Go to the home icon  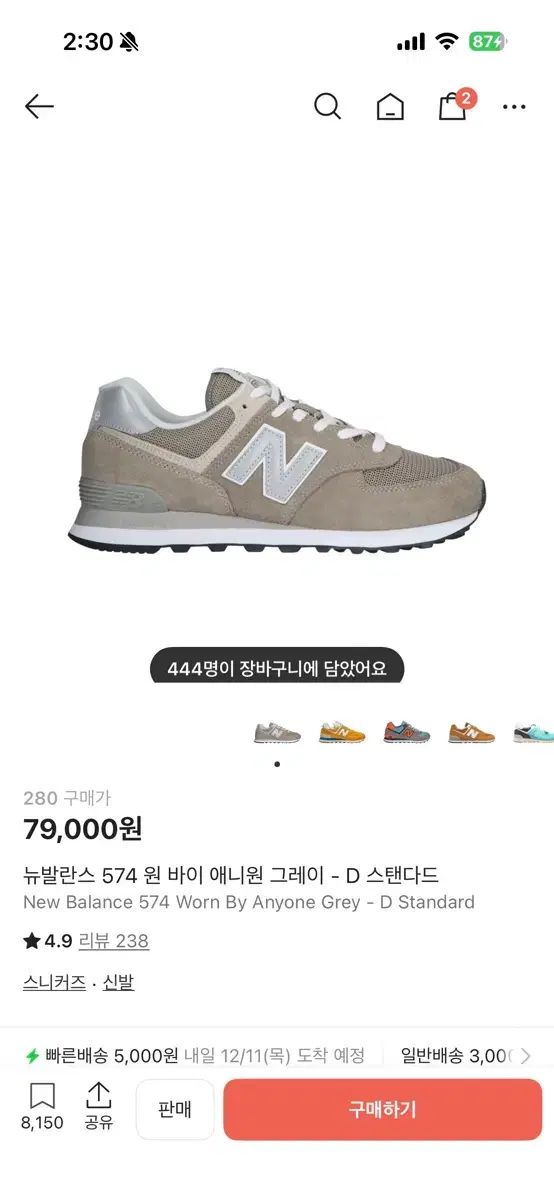[390, 107]
